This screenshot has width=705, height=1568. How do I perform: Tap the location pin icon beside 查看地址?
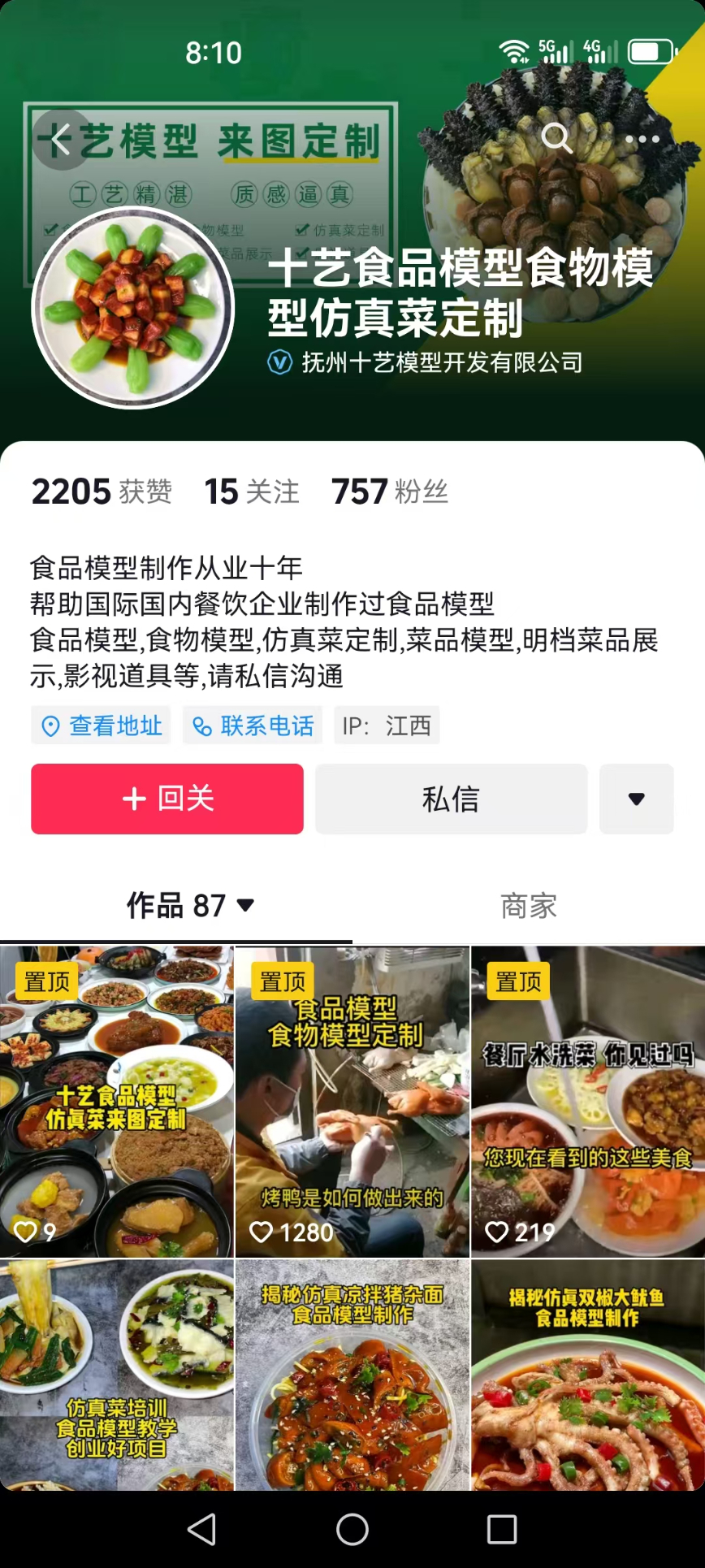tap(50, 725)
